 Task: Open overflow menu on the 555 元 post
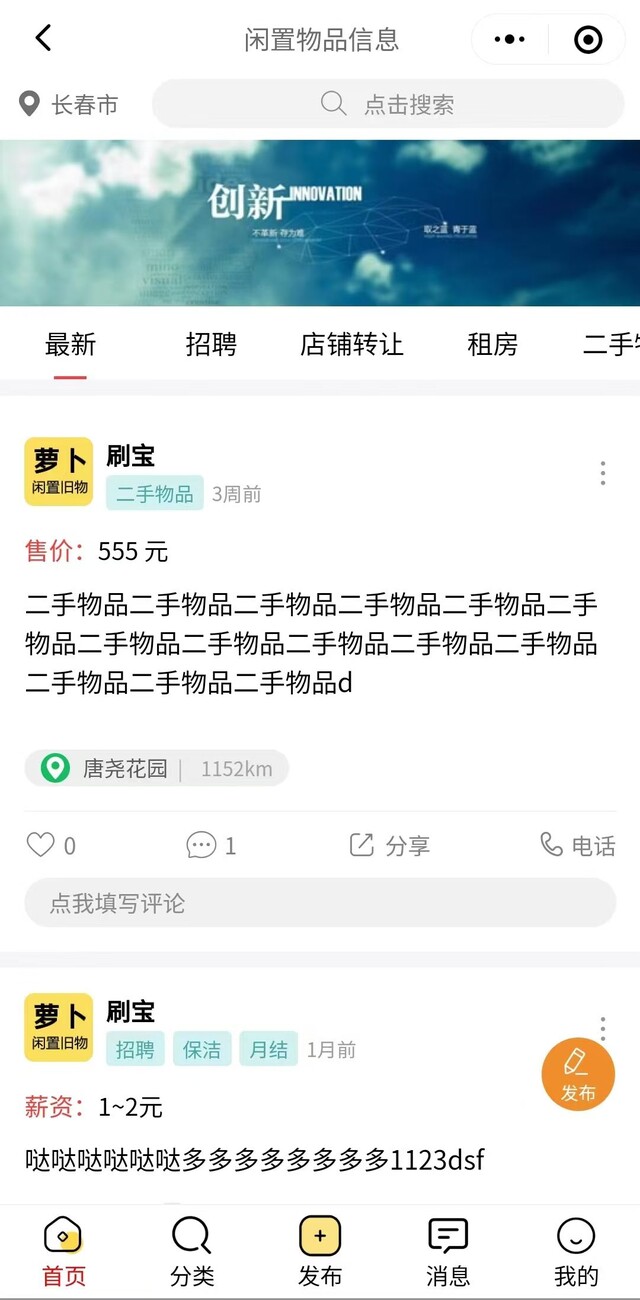click(x=602, y=473)
